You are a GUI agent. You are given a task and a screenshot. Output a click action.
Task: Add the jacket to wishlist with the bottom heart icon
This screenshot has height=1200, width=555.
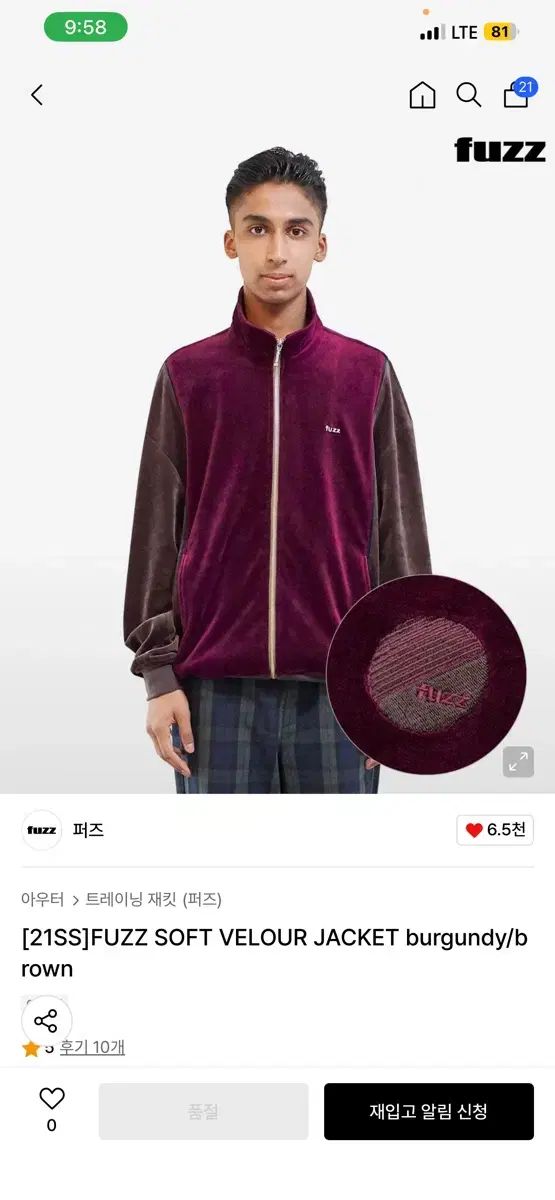click(x=51, y=1099)
